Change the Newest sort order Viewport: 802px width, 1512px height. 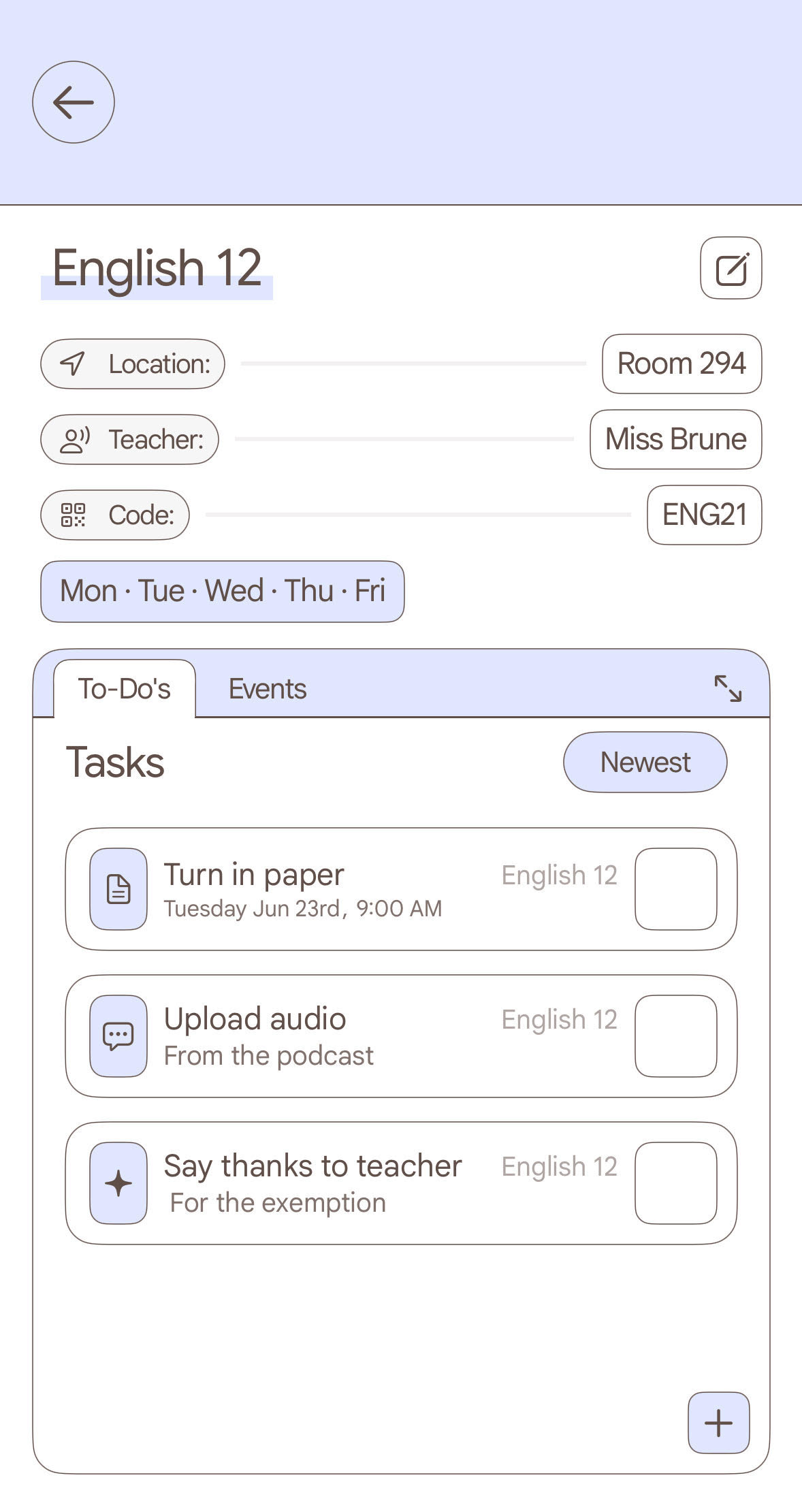645,762
